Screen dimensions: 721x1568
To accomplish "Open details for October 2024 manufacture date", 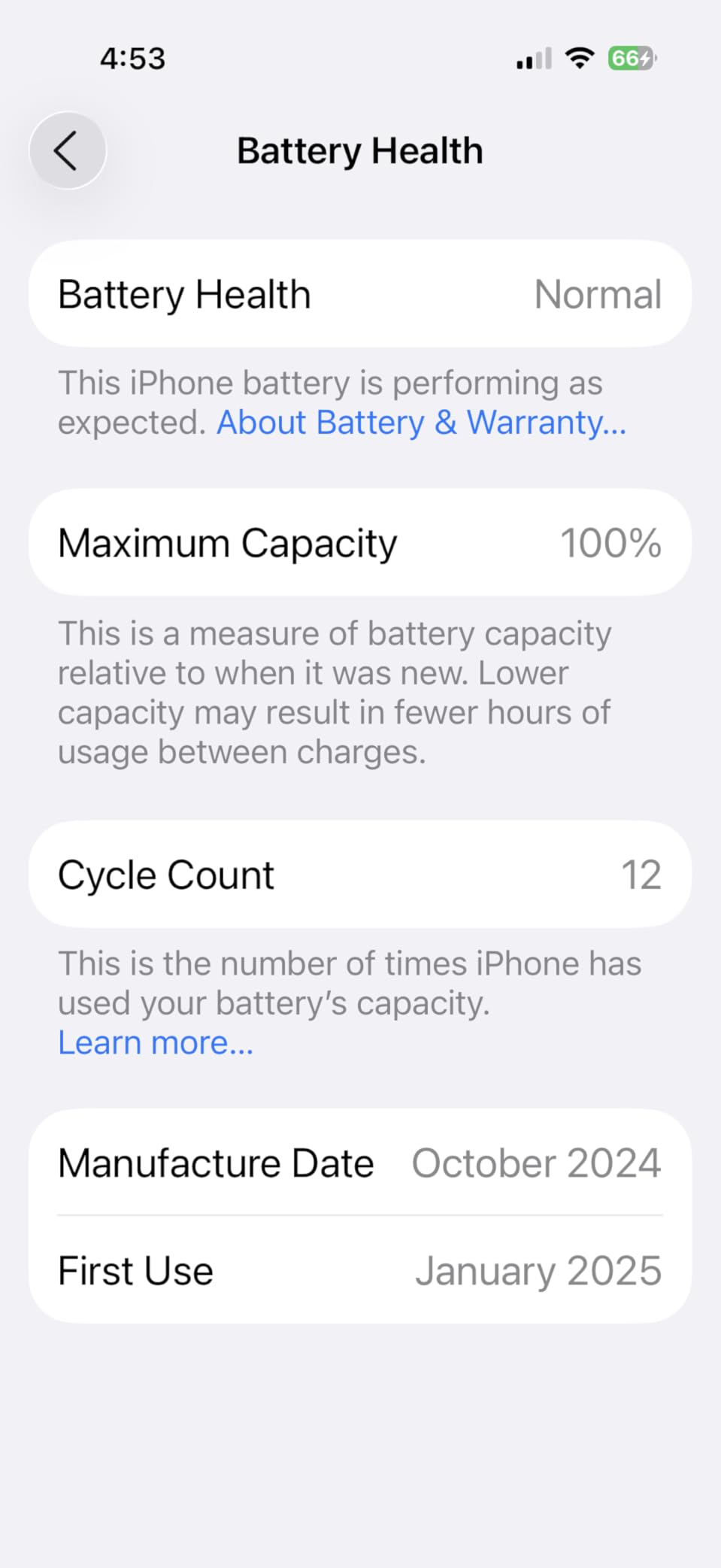I will tap(536, 1163).
